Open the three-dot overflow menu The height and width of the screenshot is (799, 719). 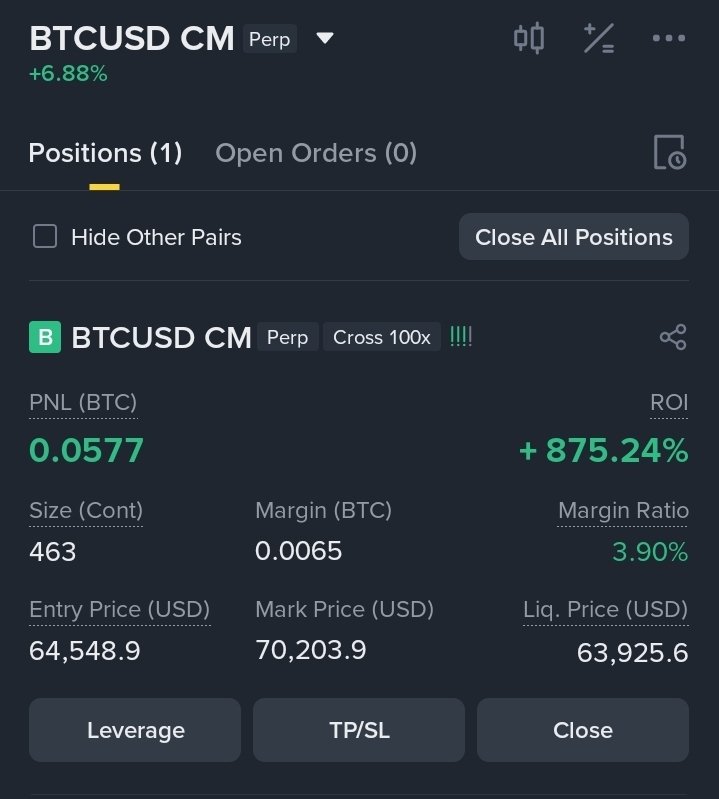[x=669, y=38]
